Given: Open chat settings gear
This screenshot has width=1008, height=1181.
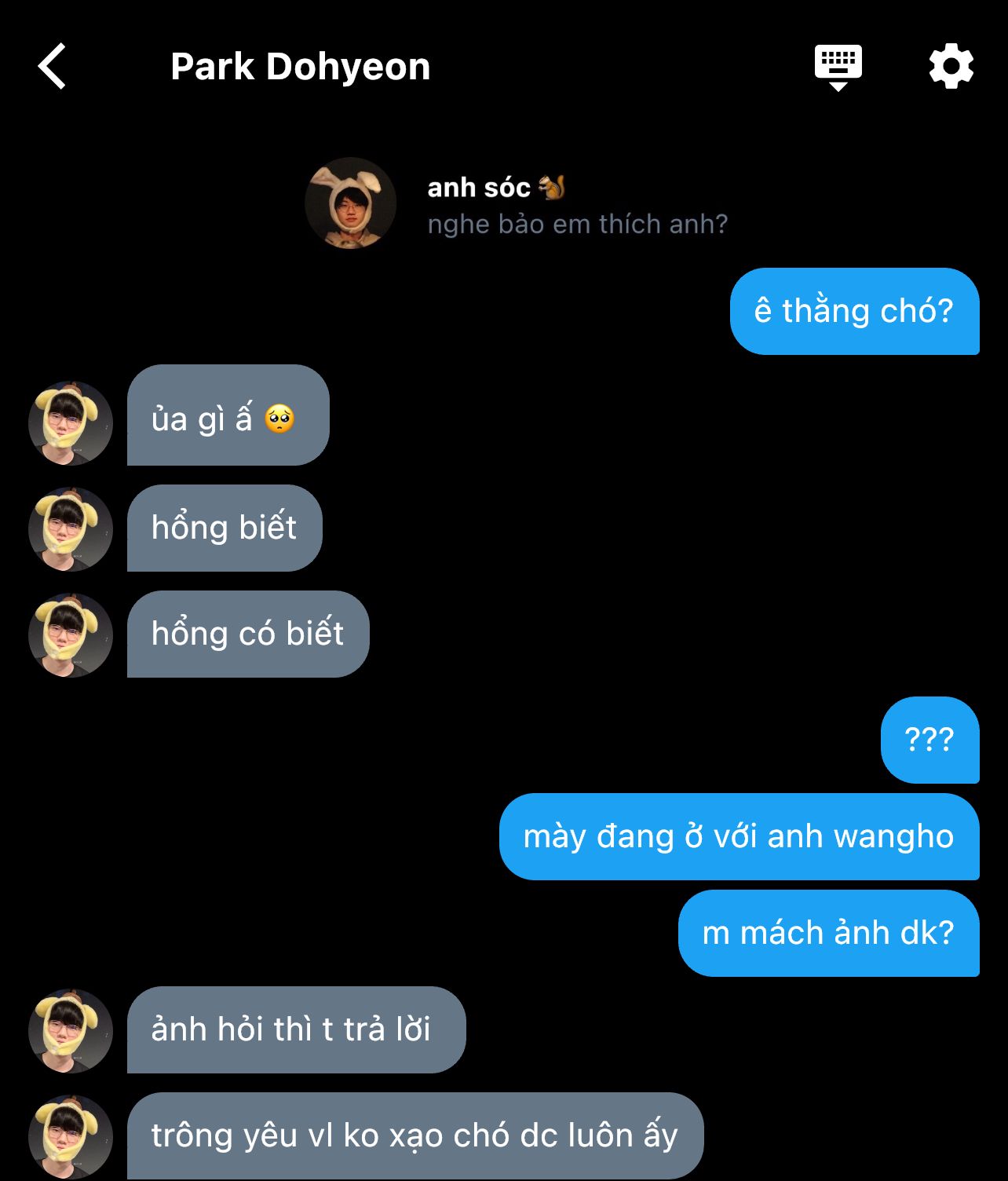Looking at the screenshot, I should (951, 67).
